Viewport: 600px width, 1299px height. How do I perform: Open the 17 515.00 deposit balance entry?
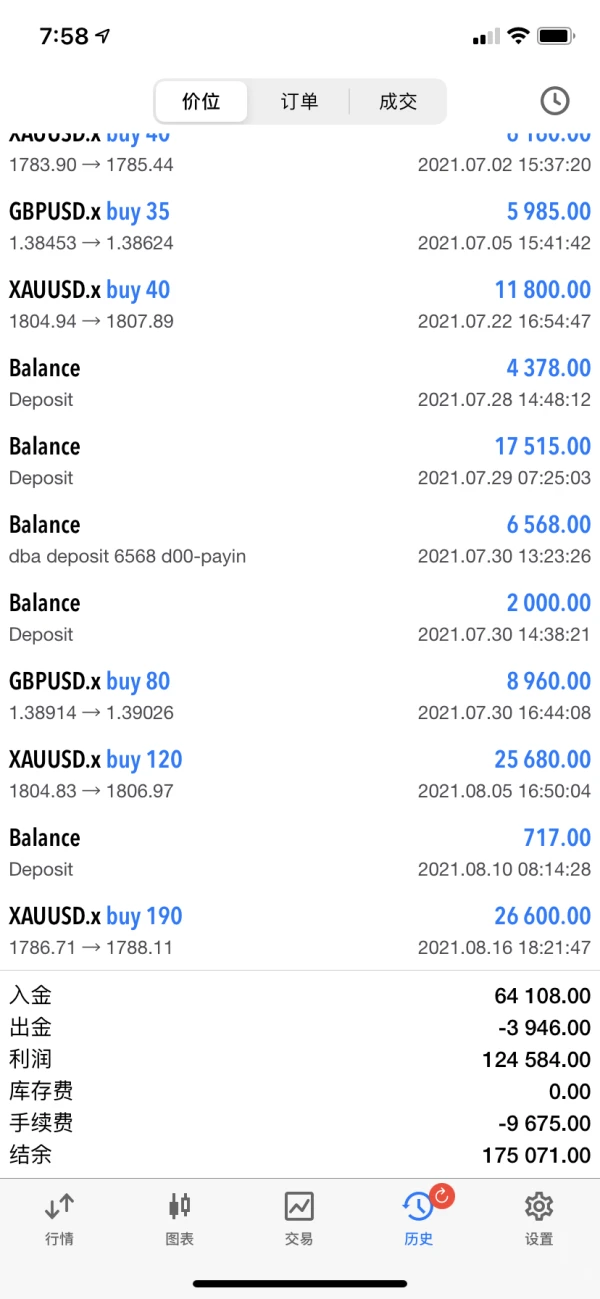[x=300, y=461]
